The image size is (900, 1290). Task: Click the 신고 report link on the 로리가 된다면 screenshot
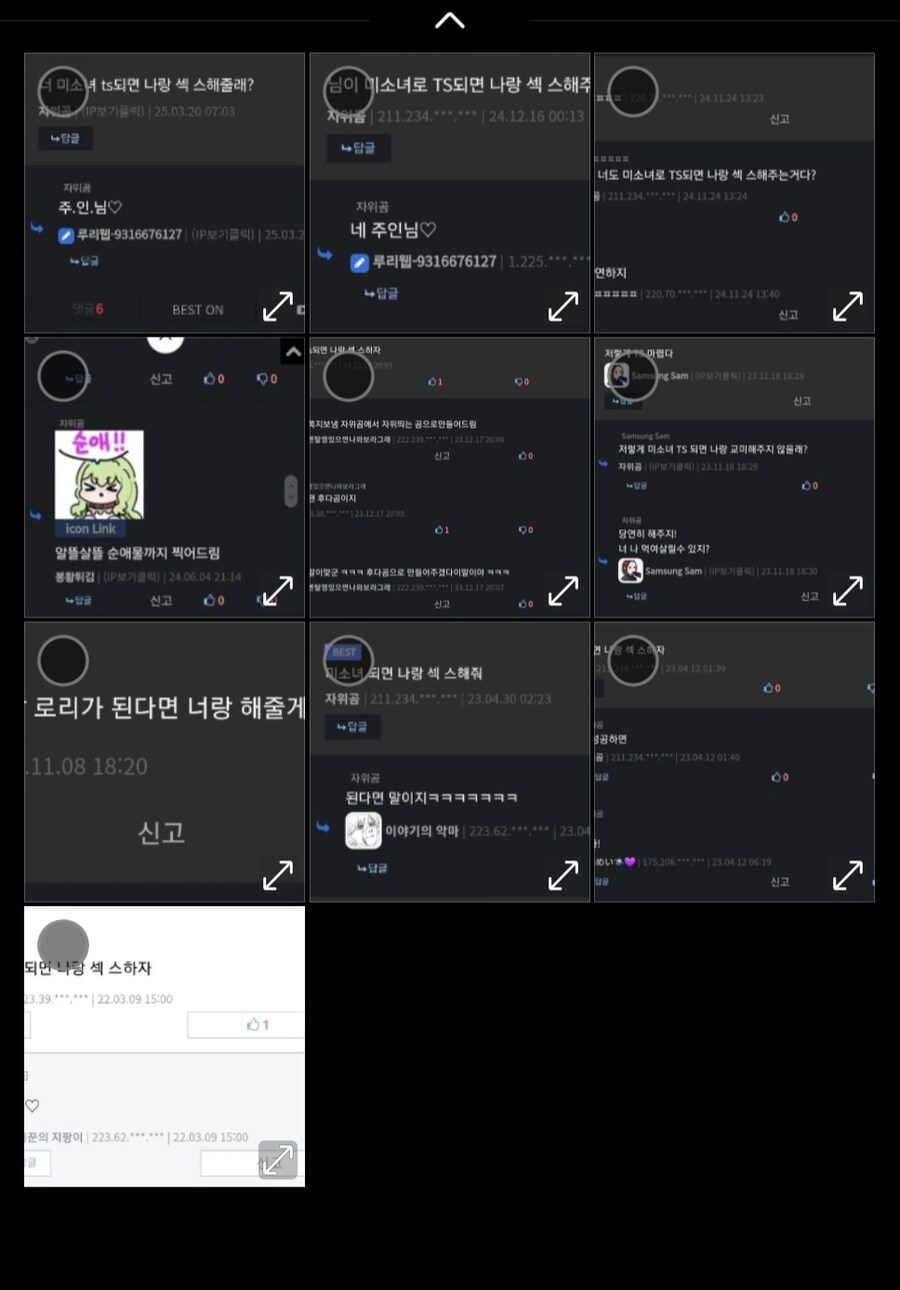coord(163,831)
